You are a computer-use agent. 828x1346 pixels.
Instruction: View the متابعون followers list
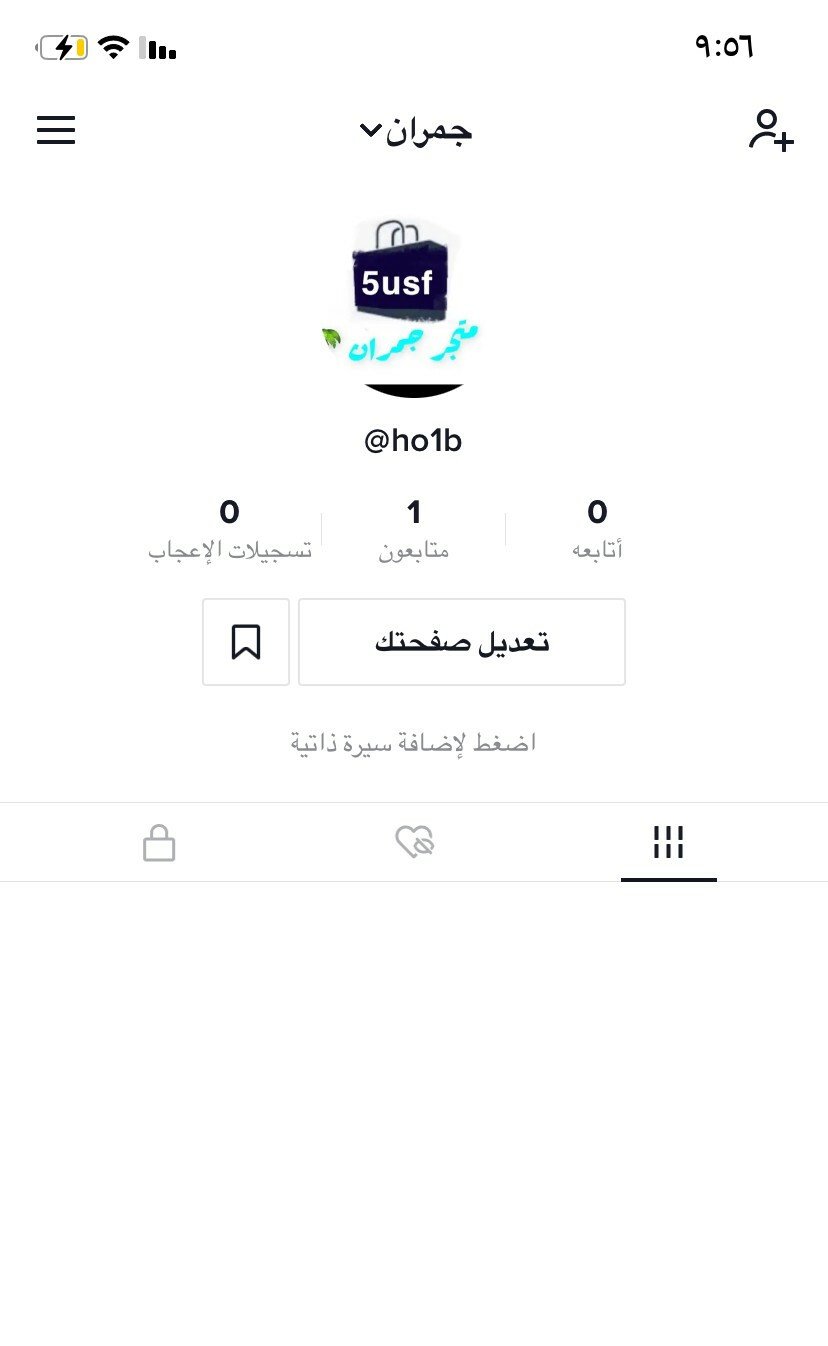click(x=413, y=529)
